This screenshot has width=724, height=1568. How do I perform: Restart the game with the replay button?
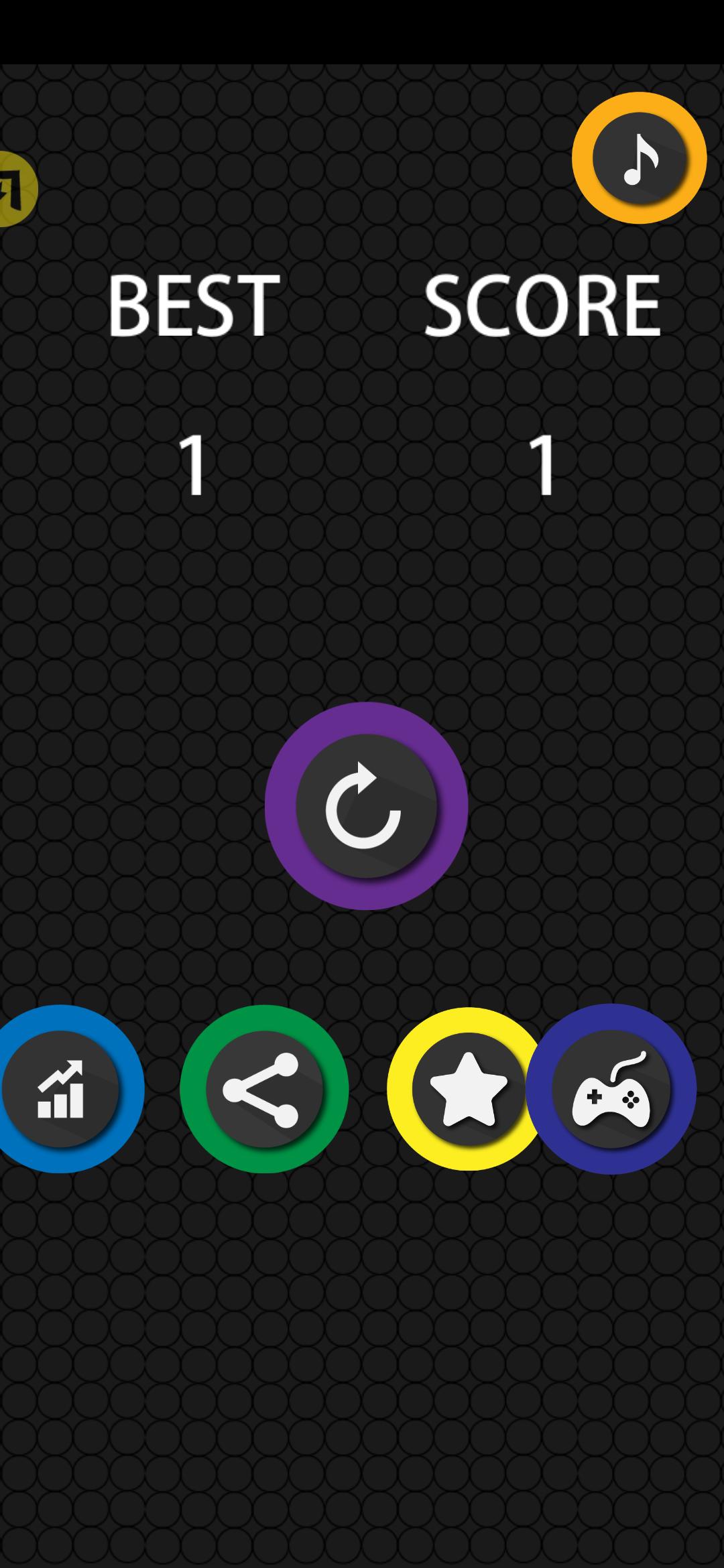366,806
